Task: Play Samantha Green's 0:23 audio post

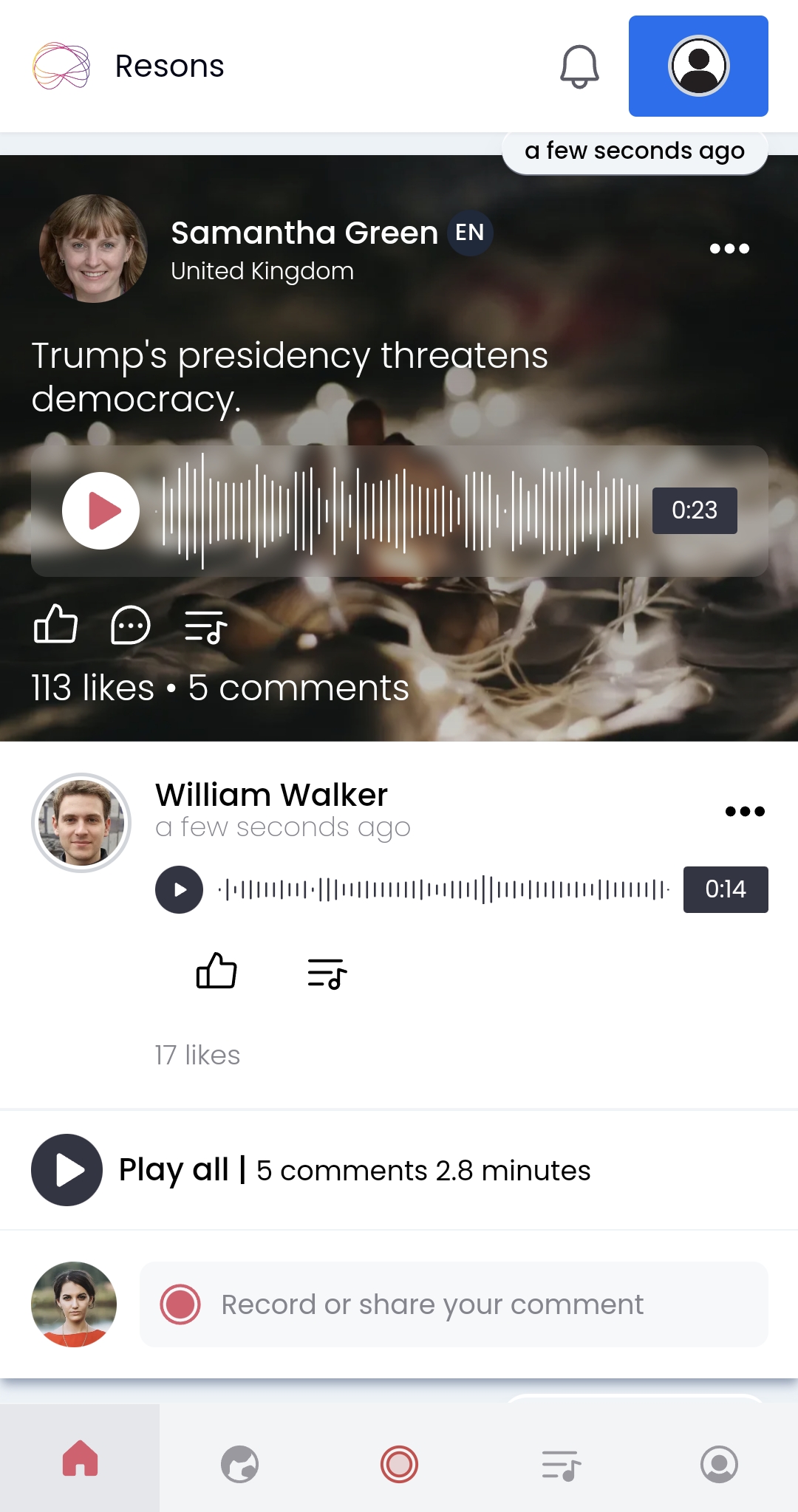Action: click(x=101, y=510)
